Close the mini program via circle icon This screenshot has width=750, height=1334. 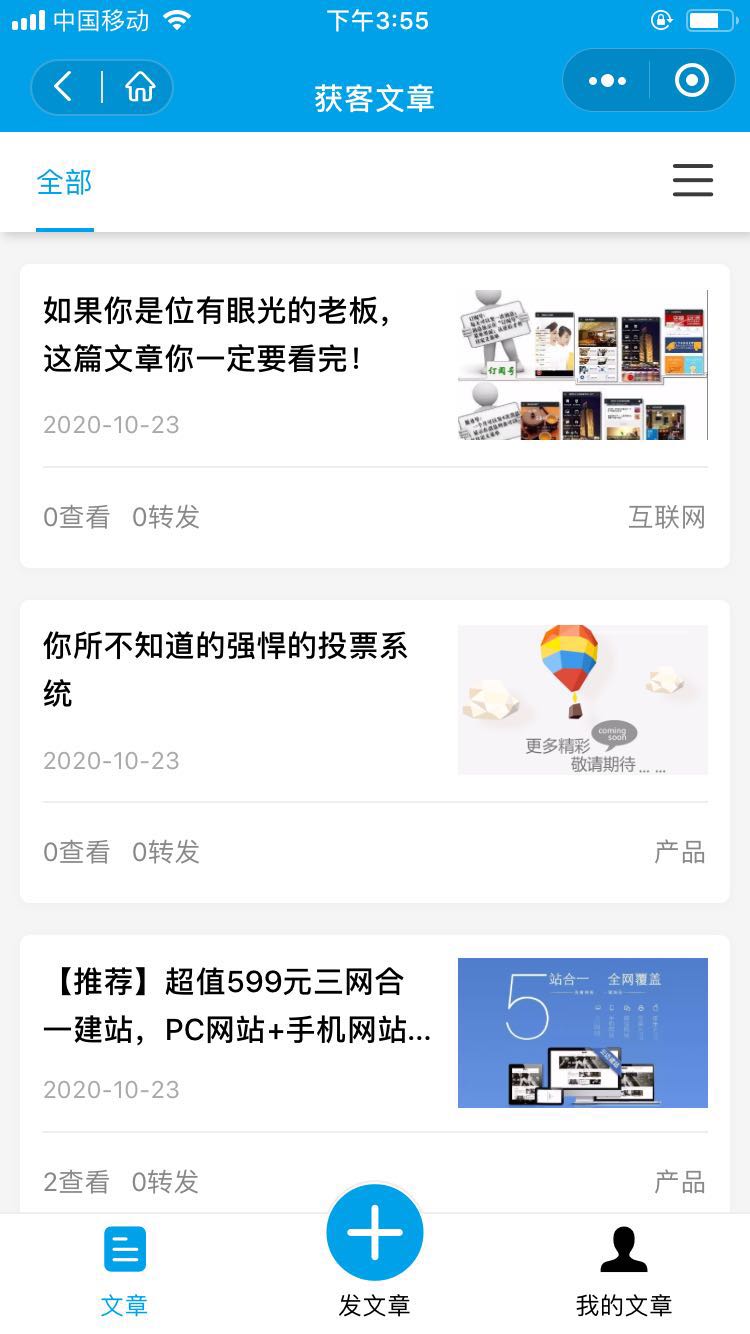[692, 81]
